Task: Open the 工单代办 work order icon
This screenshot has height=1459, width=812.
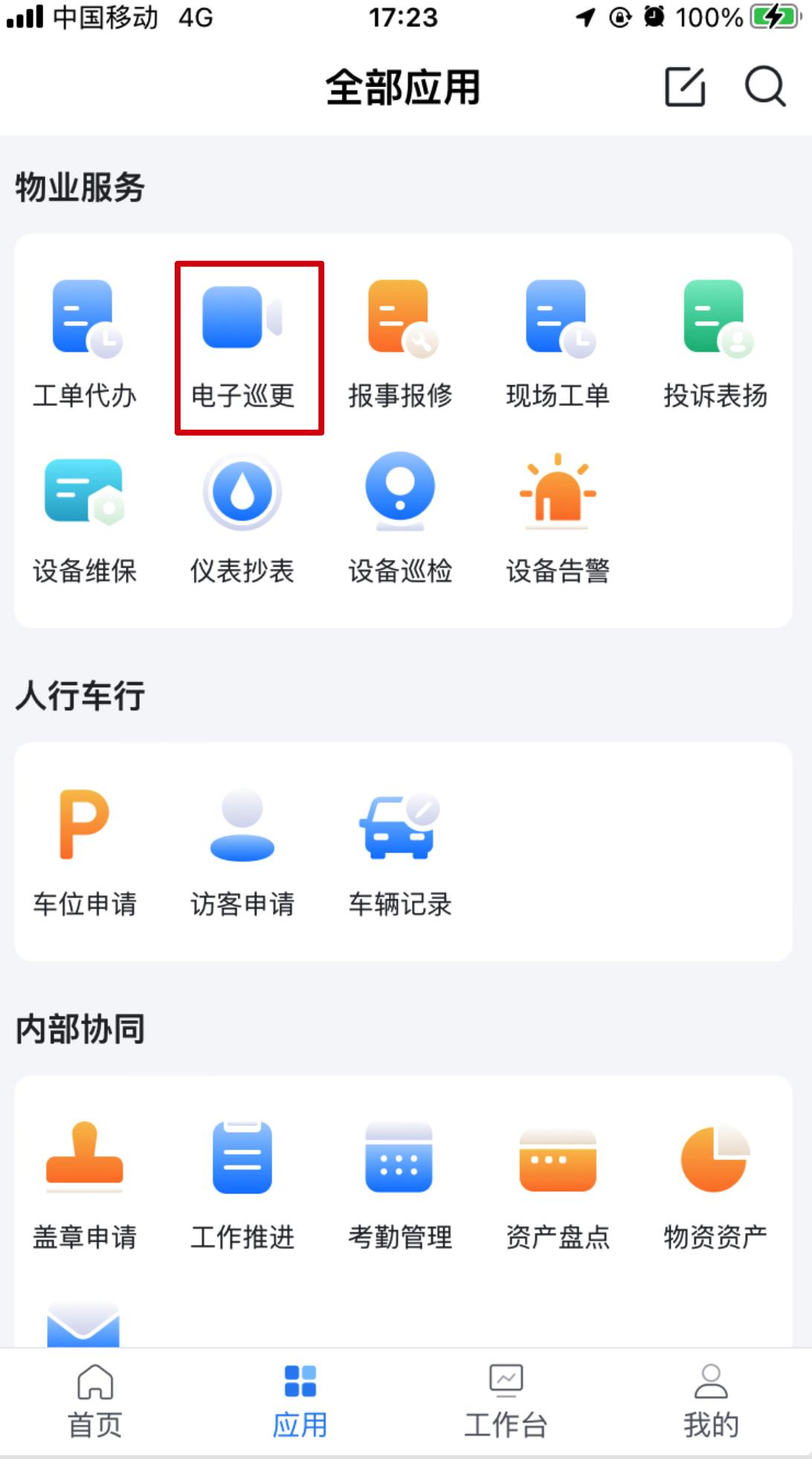Action: (x=86, y=342)
